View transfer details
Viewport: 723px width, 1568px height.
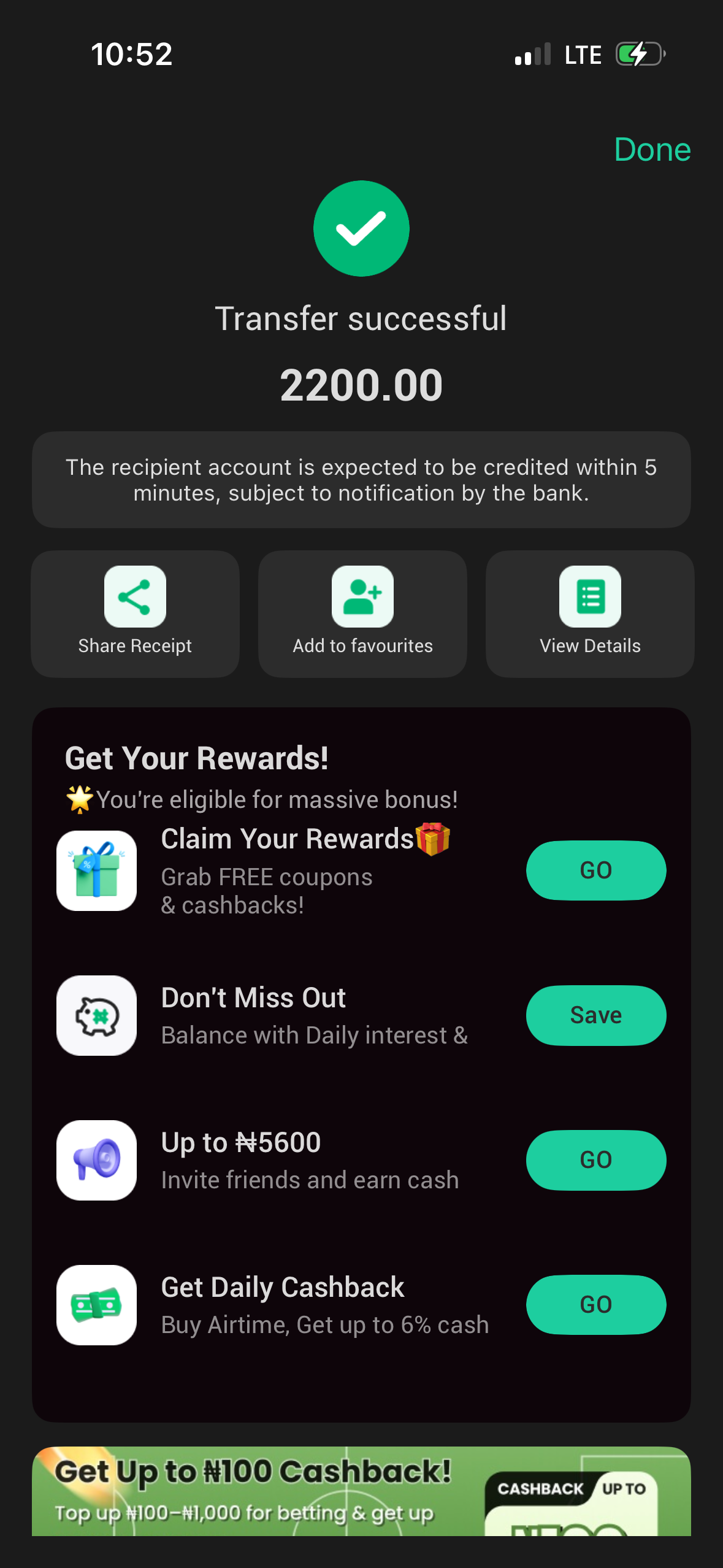[590, 613]
